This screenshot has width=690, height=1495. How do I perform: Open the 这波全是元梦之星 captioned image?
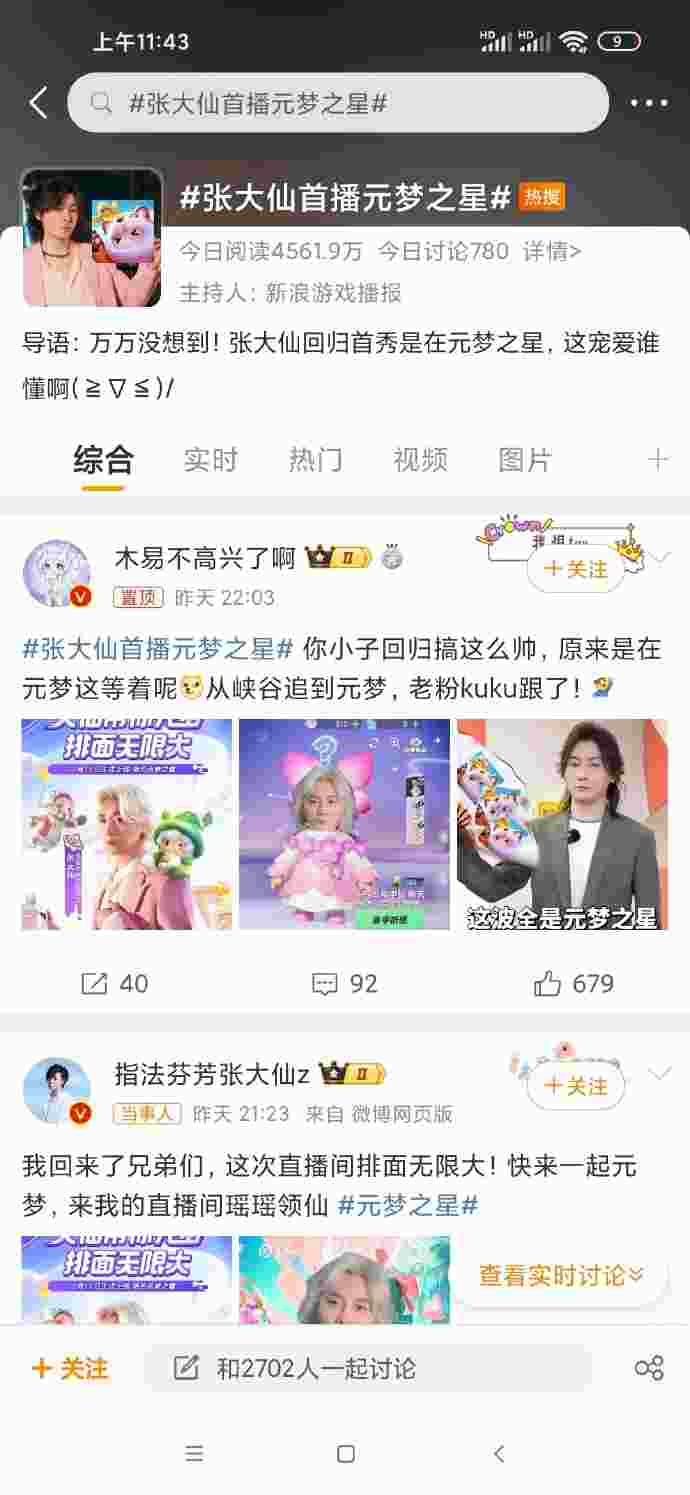(x=562, y=824)
